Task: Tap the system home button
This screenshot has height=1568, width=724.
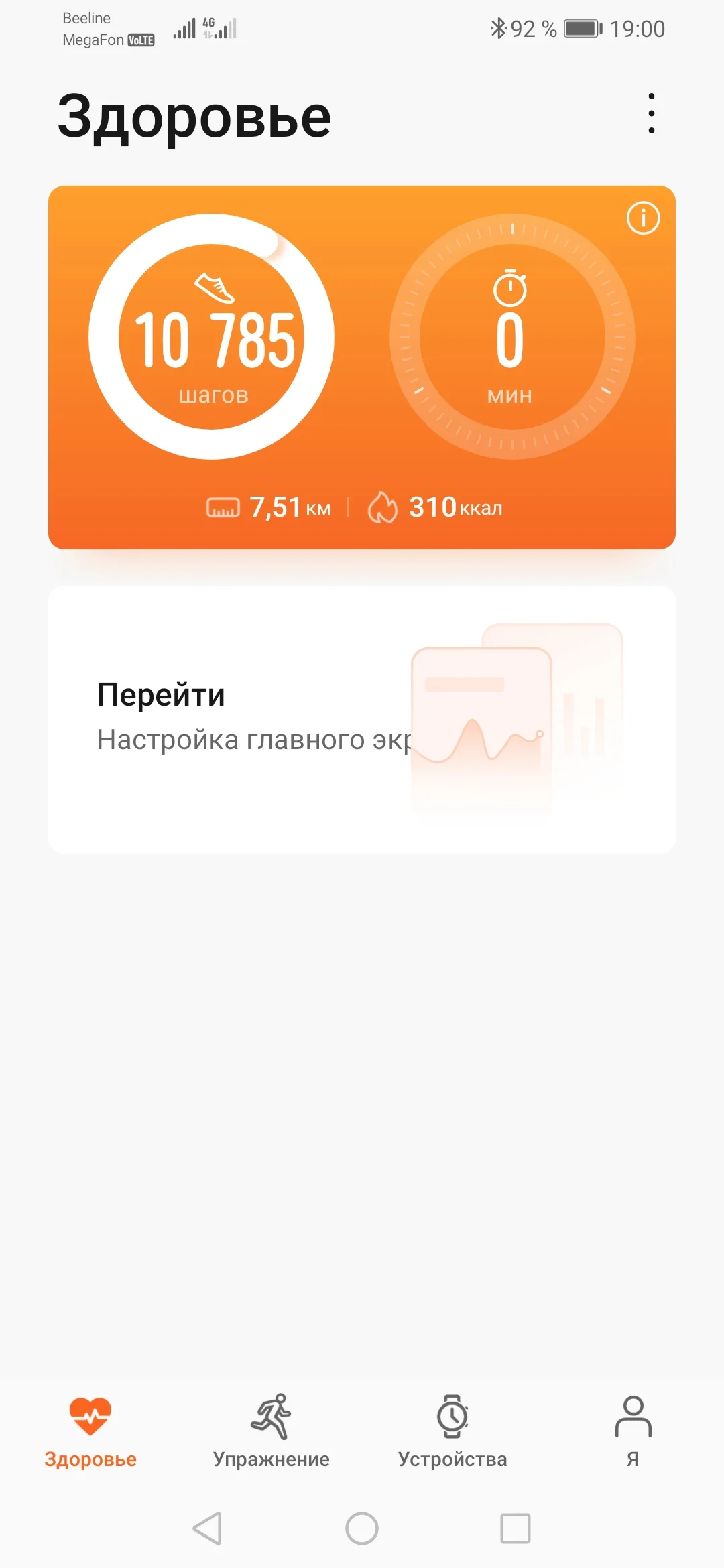Action: pos(362,1528)
